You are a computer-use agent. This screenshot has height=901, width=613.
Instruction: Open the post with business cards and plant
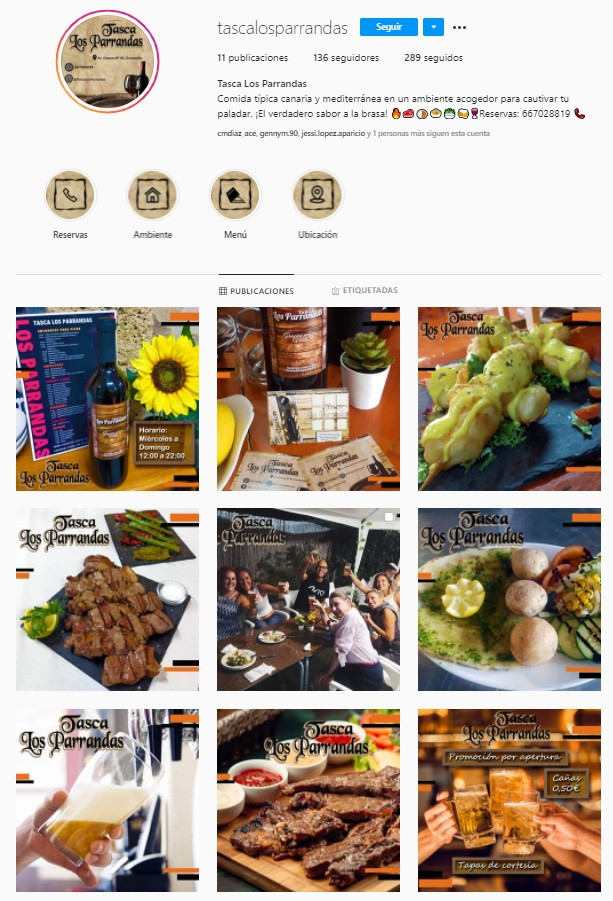pos(308,399)
